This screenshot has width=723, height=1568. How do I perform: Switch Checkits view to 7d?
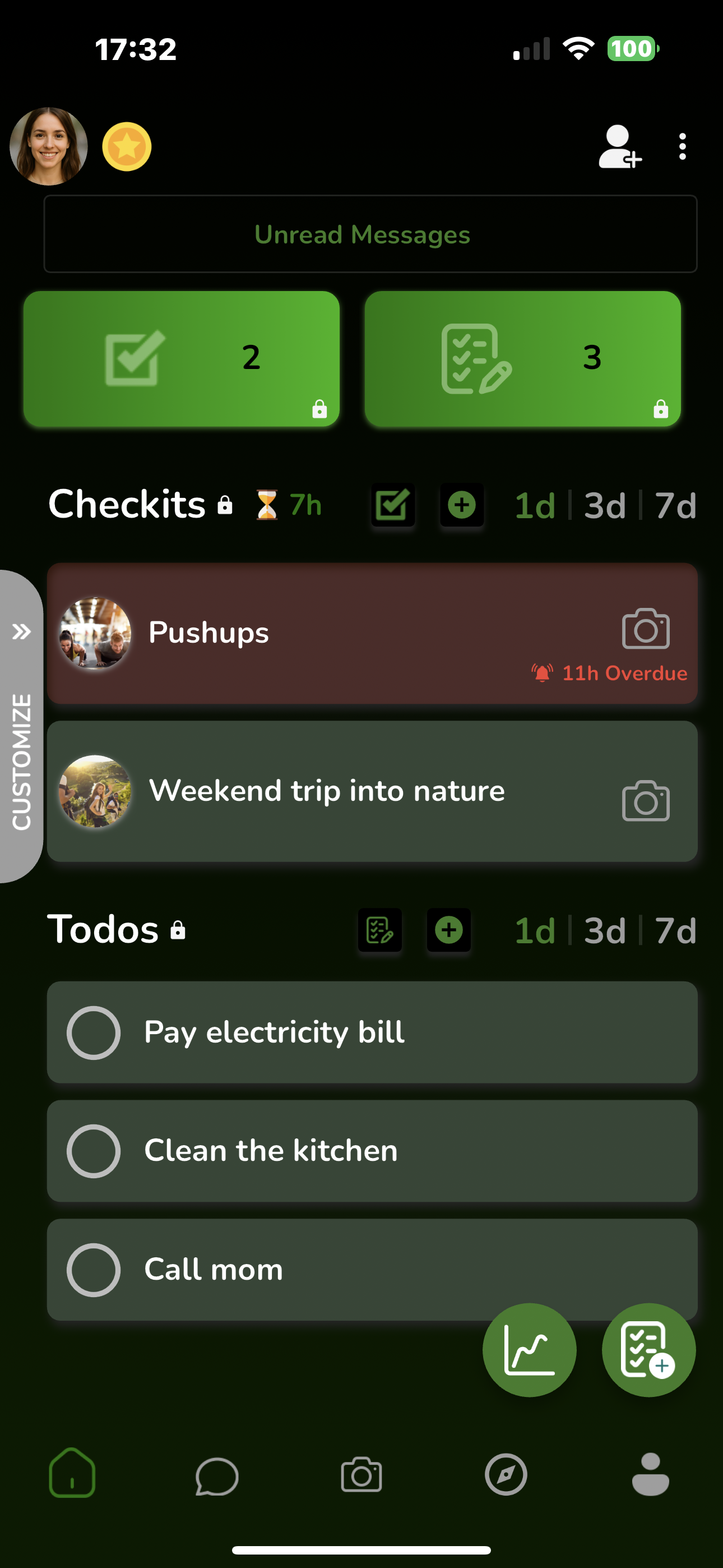675,505
